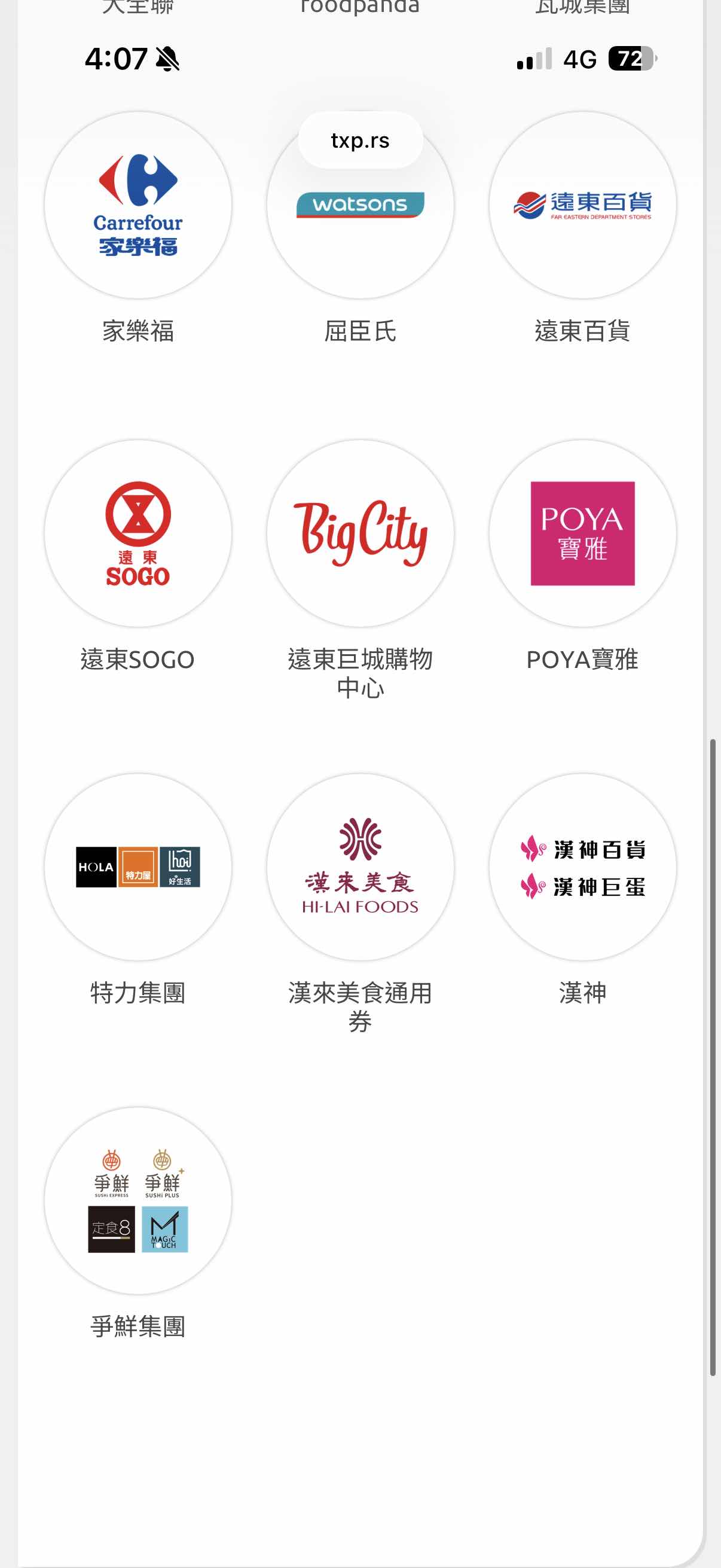Open the 特力集團 HOLA tile
This screenshot has width=721, height=1568.
138,867
